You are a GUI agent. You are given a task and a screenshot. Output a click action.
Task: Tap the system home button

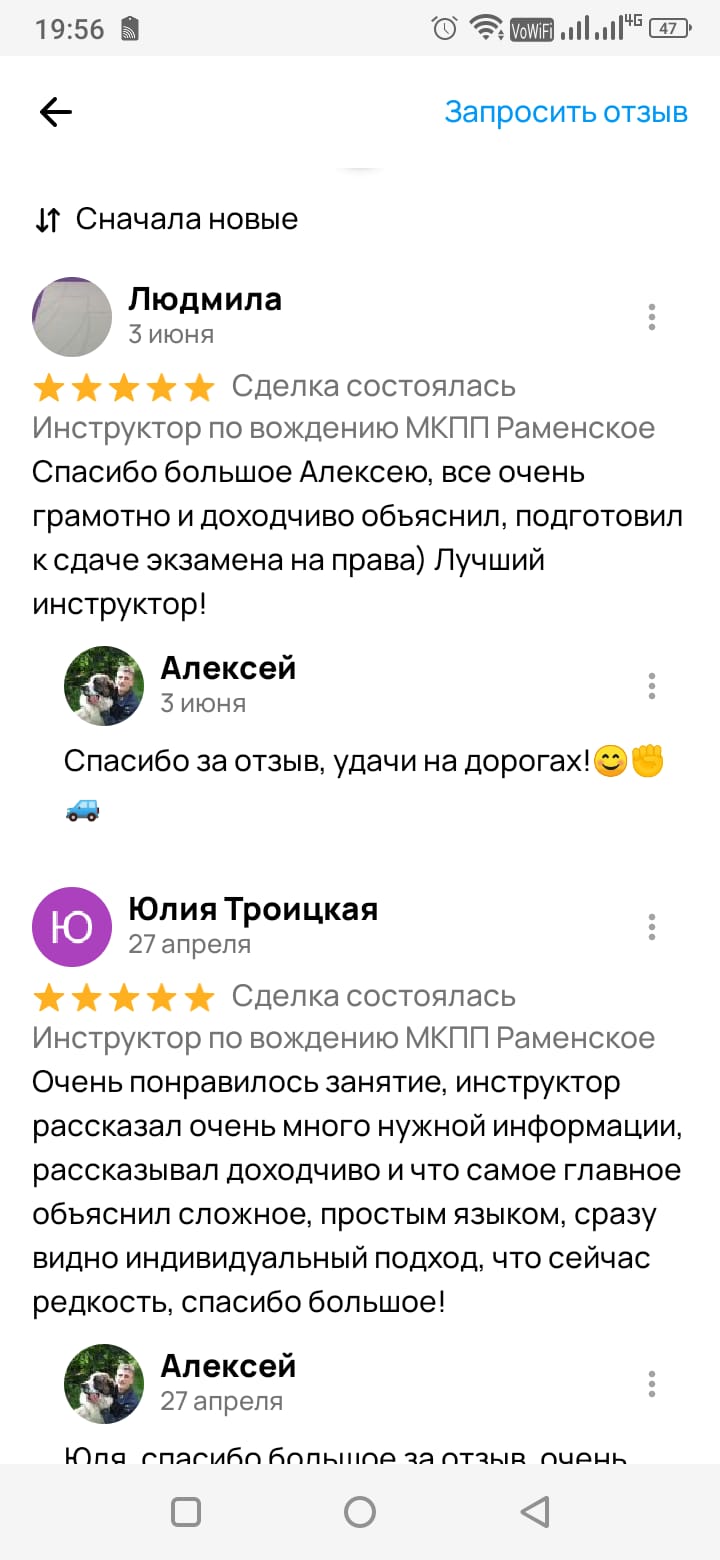(x=360, y=1511)
